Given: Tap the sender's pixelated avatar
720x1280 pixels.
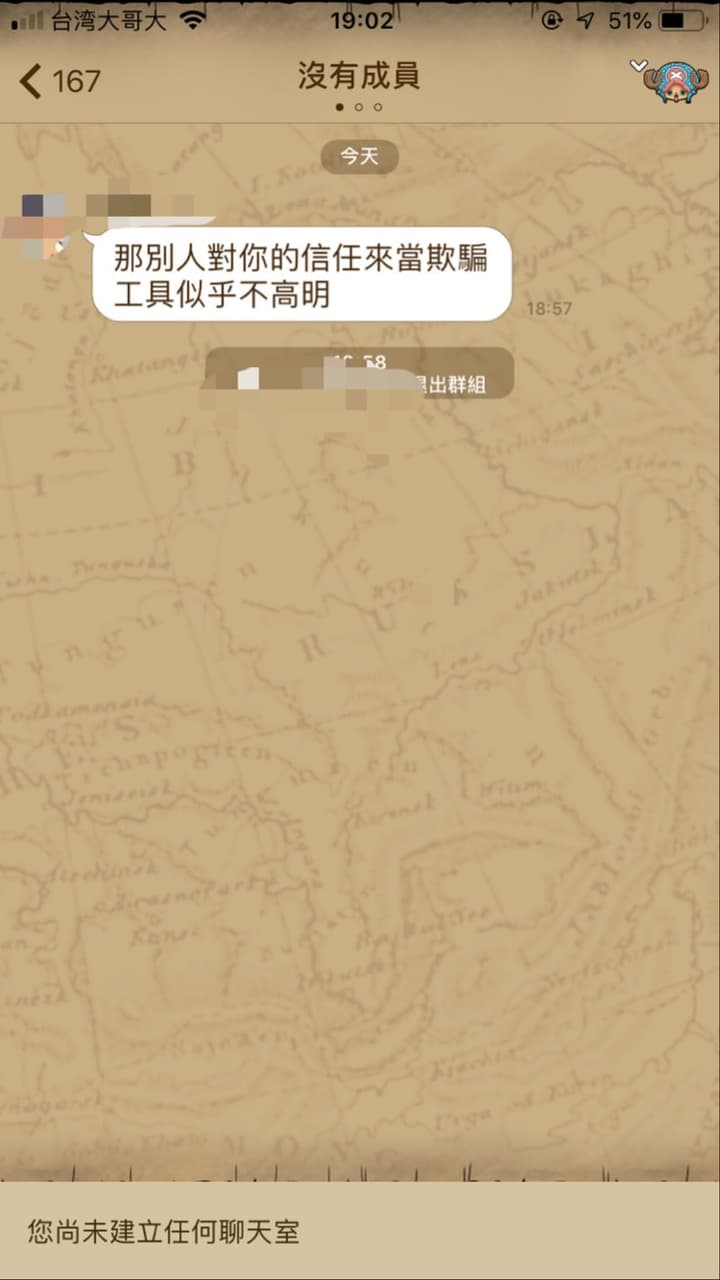Looking at the screenshot, I should pos(44,228).
